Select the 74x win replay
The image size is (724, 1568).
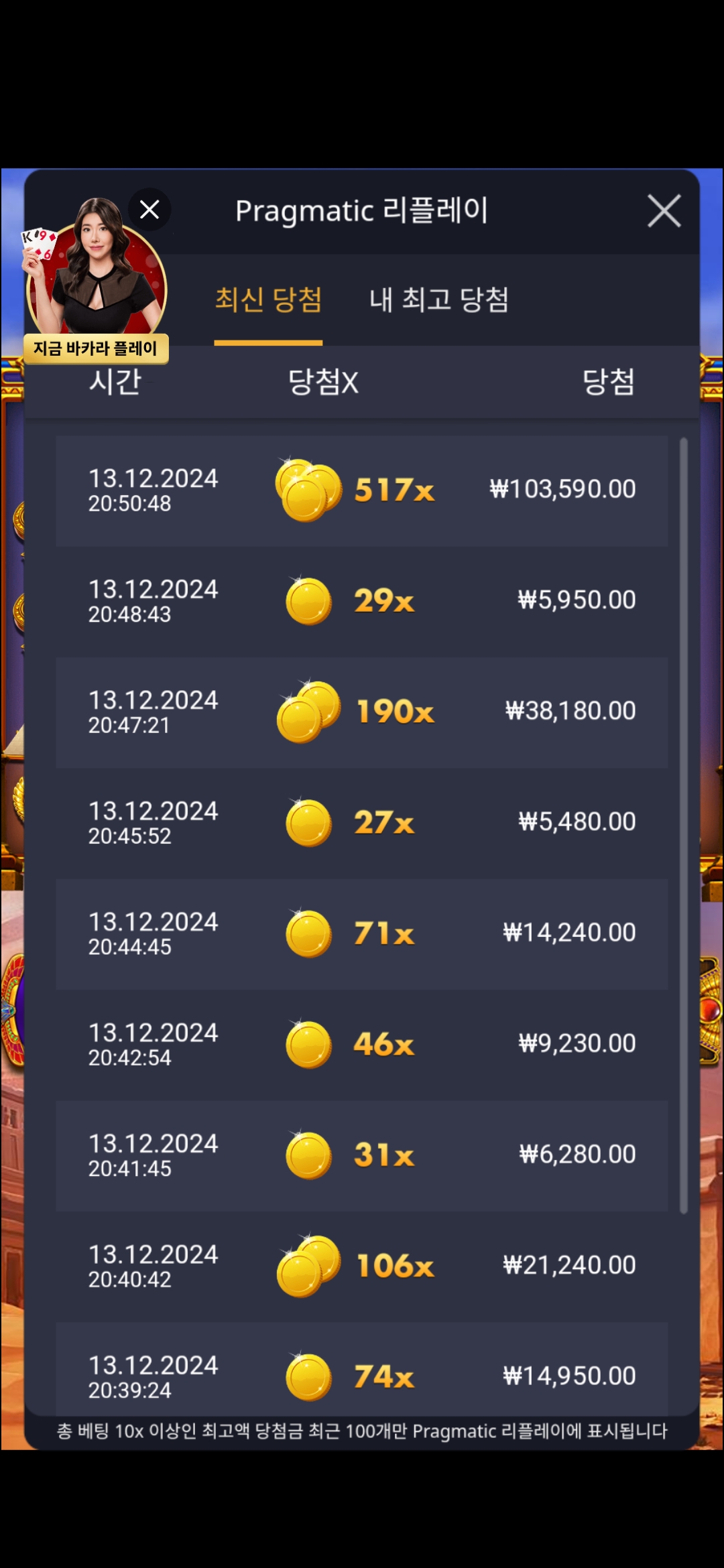coord(362,1368)
